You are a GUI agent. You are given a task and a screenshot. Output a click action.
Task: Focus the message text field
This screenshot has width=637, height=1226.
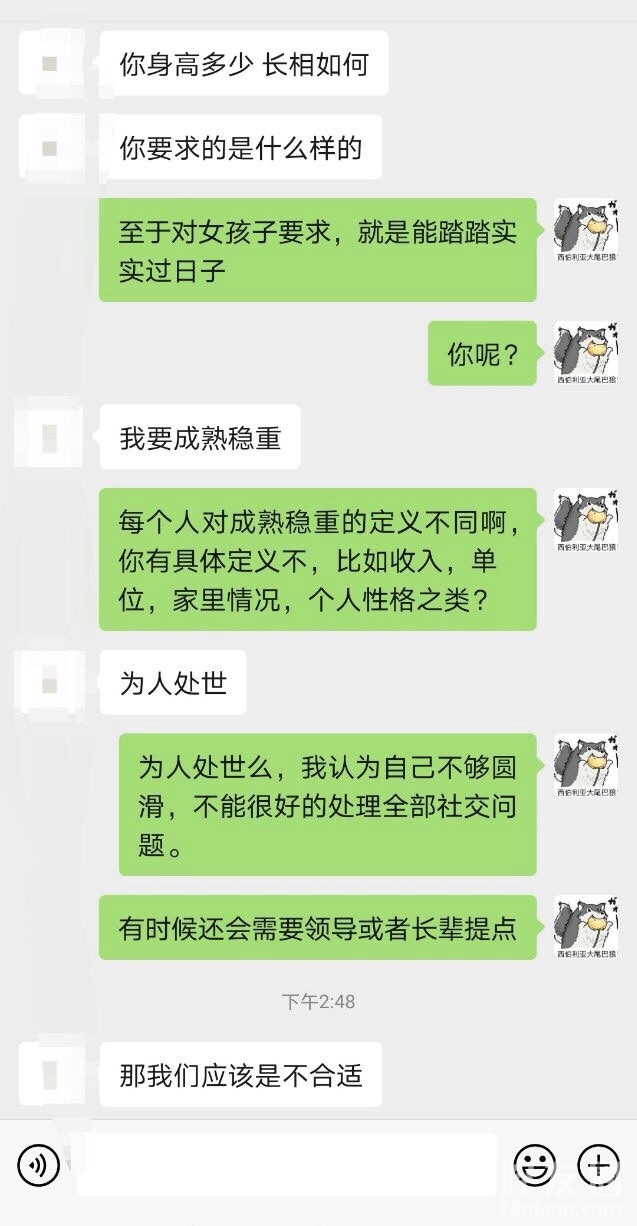[286, 1164]
